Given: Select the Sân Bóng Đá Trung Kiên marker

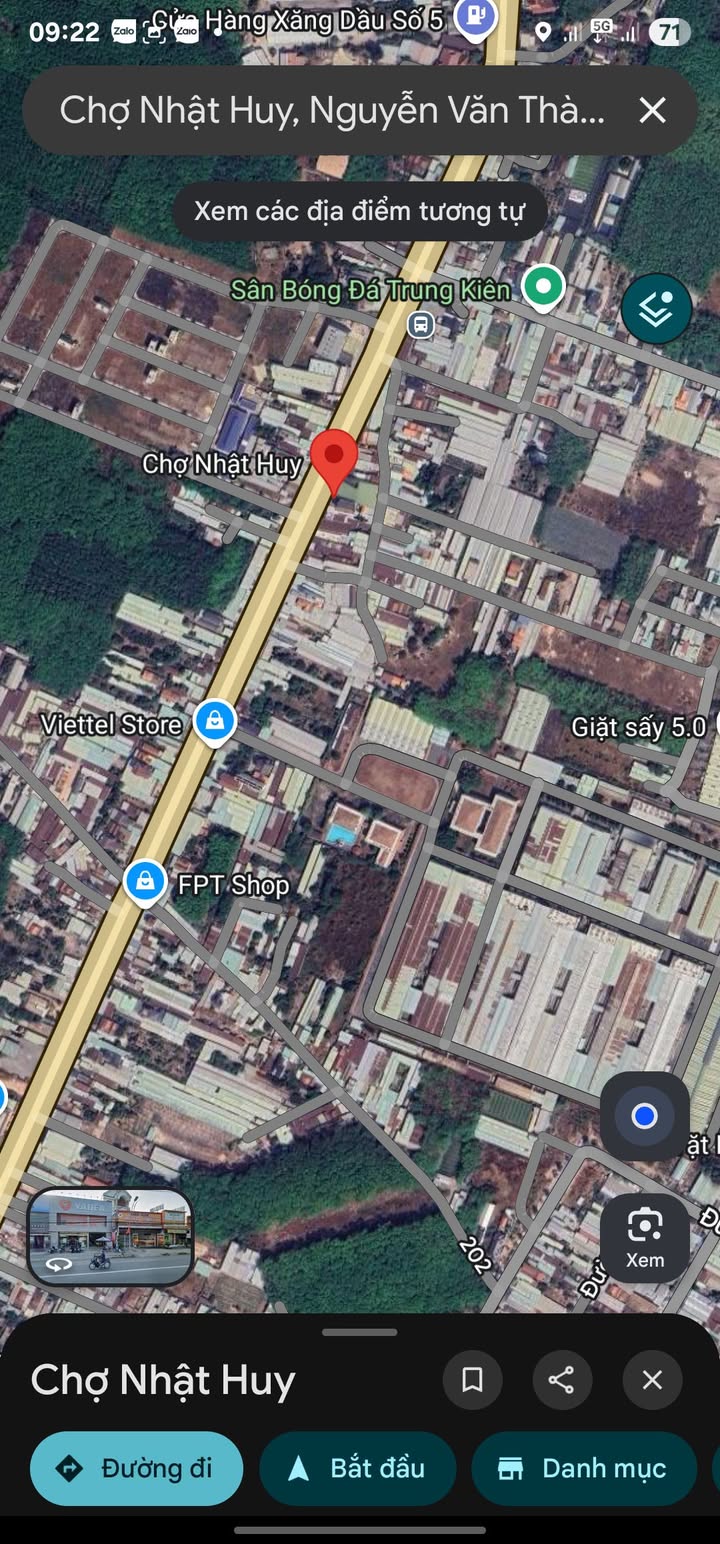Looking at the screenshot, I should 543,288.
